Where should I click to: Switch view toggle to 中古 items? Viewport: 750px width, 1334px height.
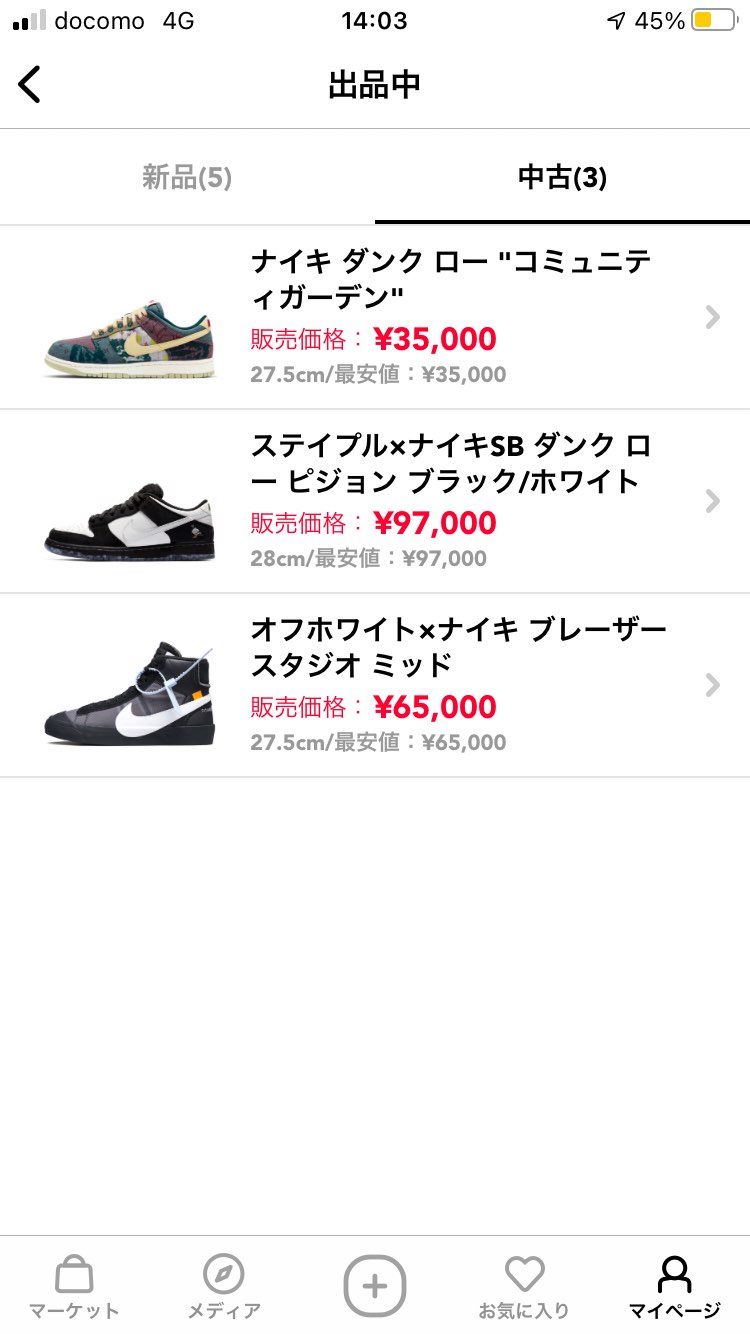click(x=562, y=177)
